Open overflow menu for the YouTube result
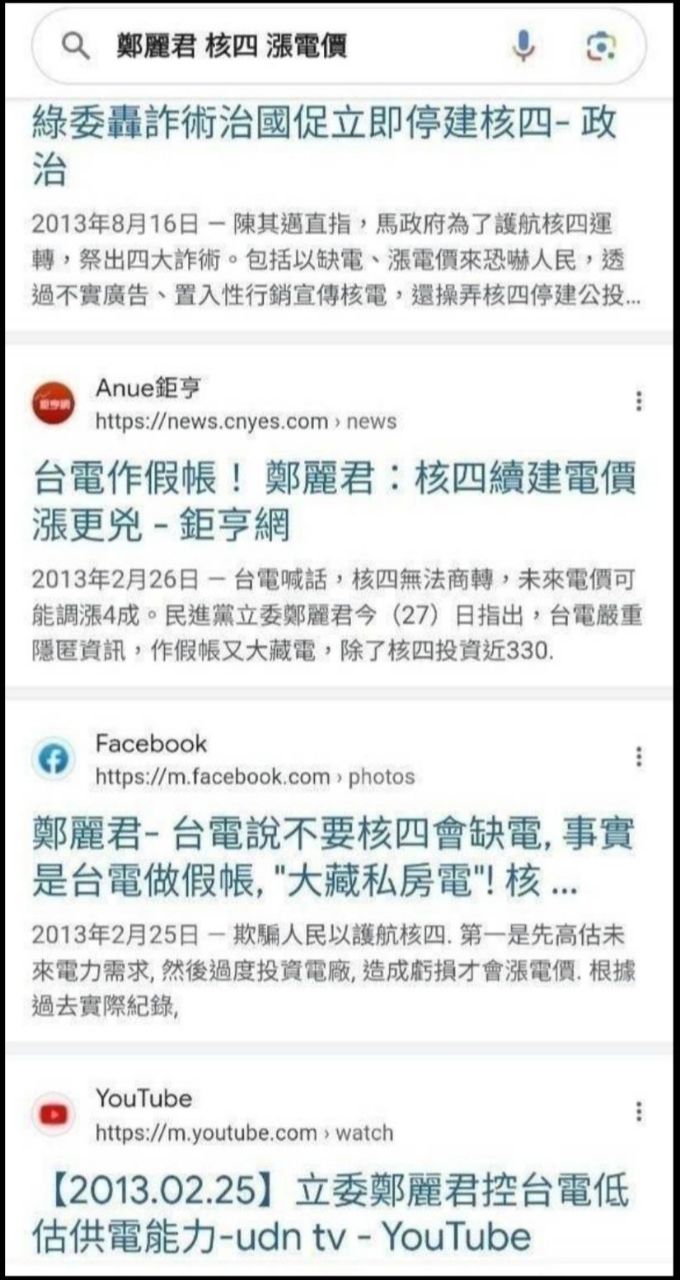 click(639, 1112)
